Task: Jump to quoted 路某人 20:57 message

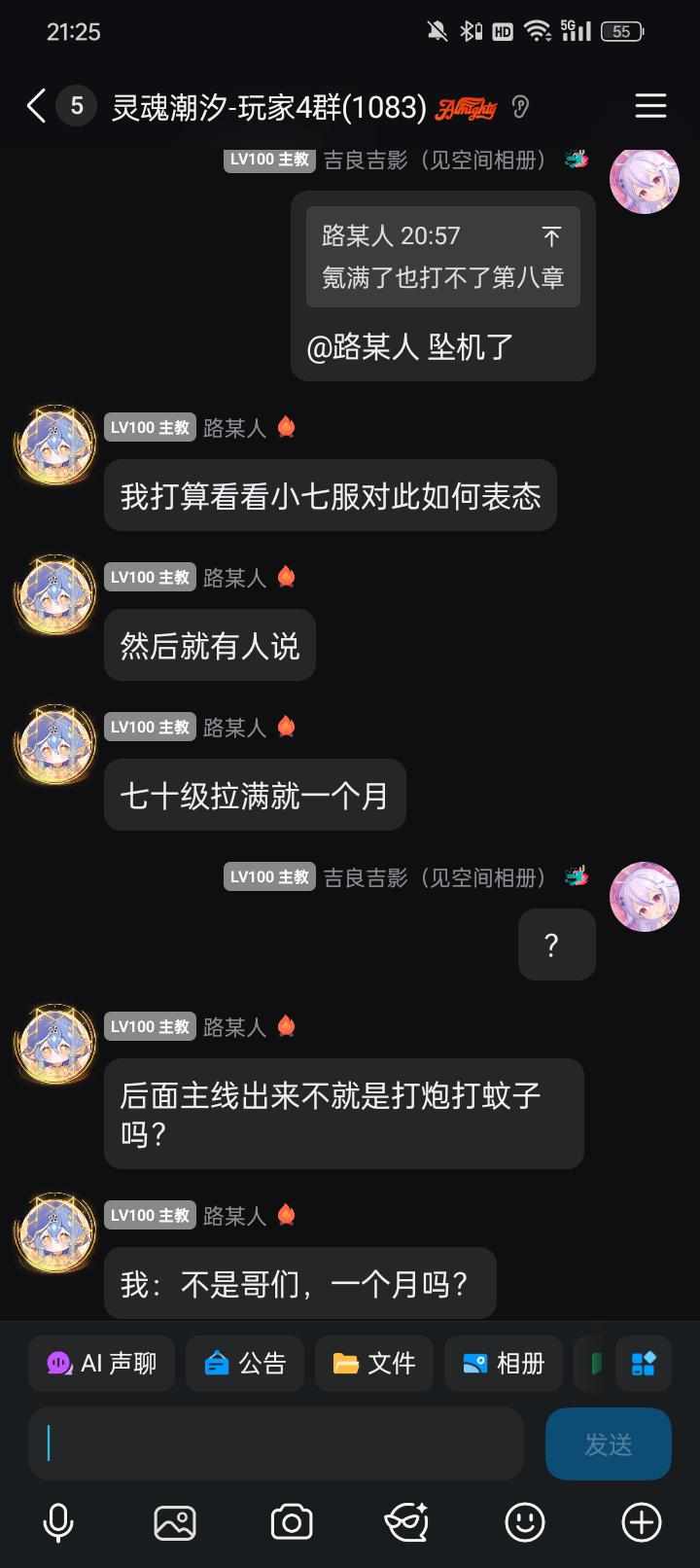Action: pos(442,257)
